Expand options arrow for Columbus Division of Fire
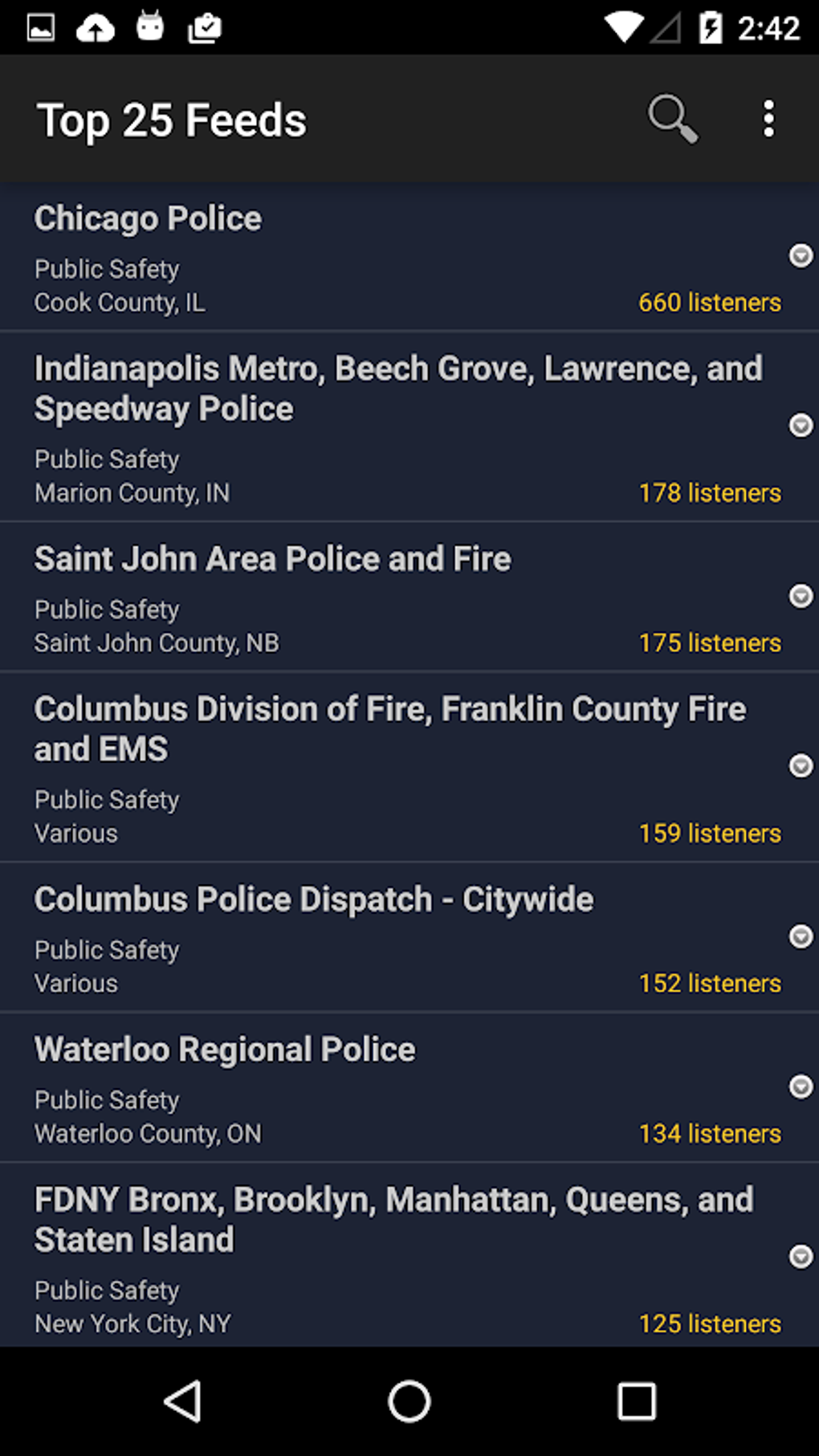 coord(801,765)
